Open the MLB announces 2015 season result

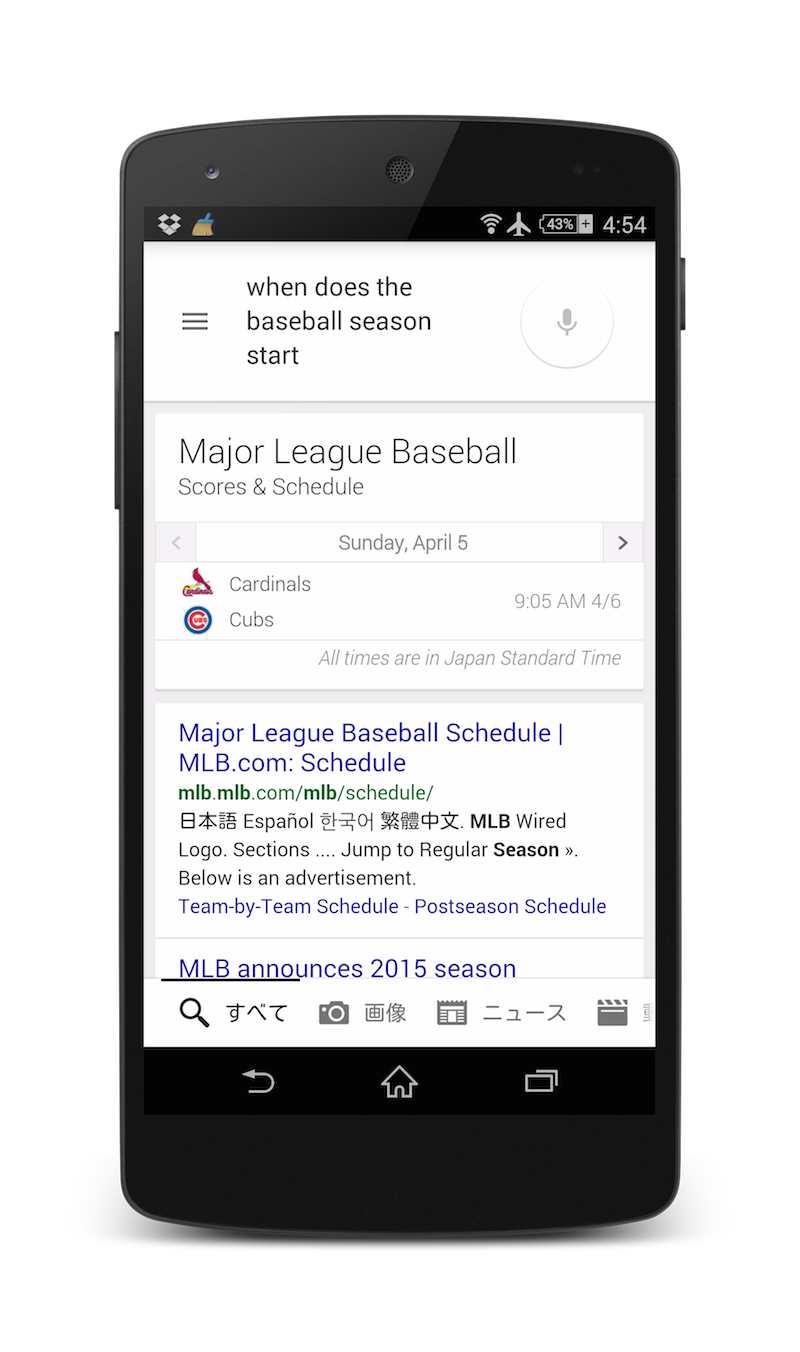click(x=347, y=968)
